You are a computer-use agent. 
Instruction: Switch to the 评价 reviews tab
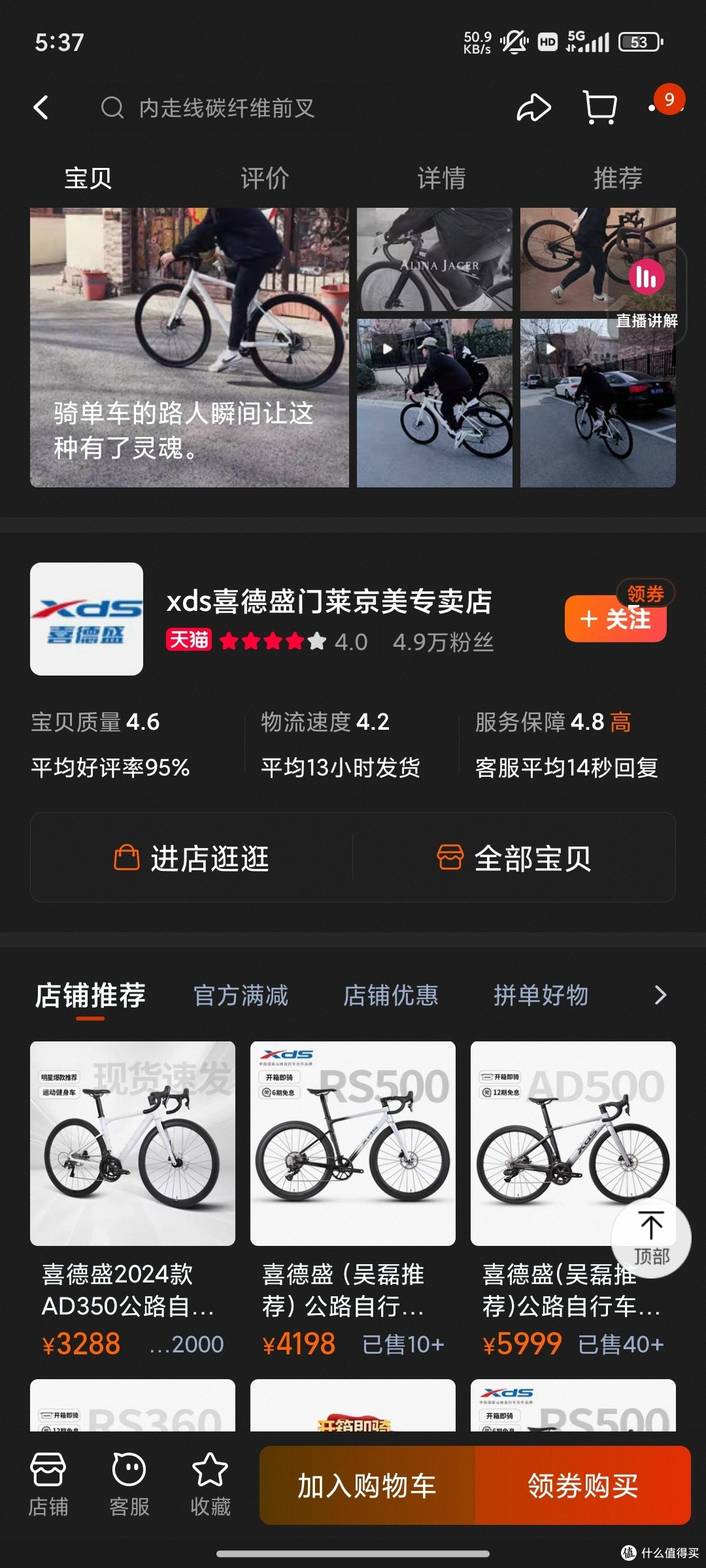click(265, 176)
